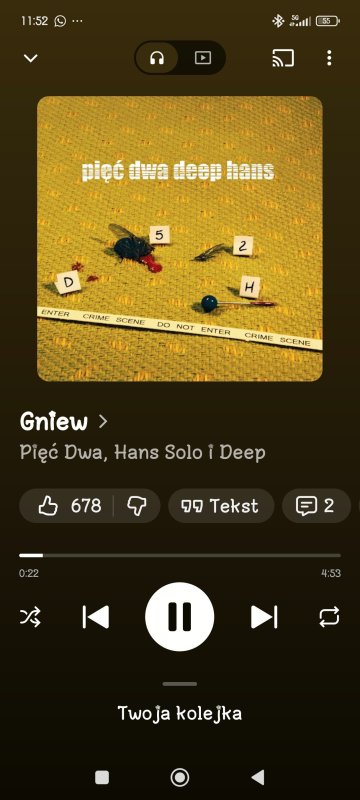Open artist Pięć Dwa, Hans Solo i Deep

click(x=142, y=453)
